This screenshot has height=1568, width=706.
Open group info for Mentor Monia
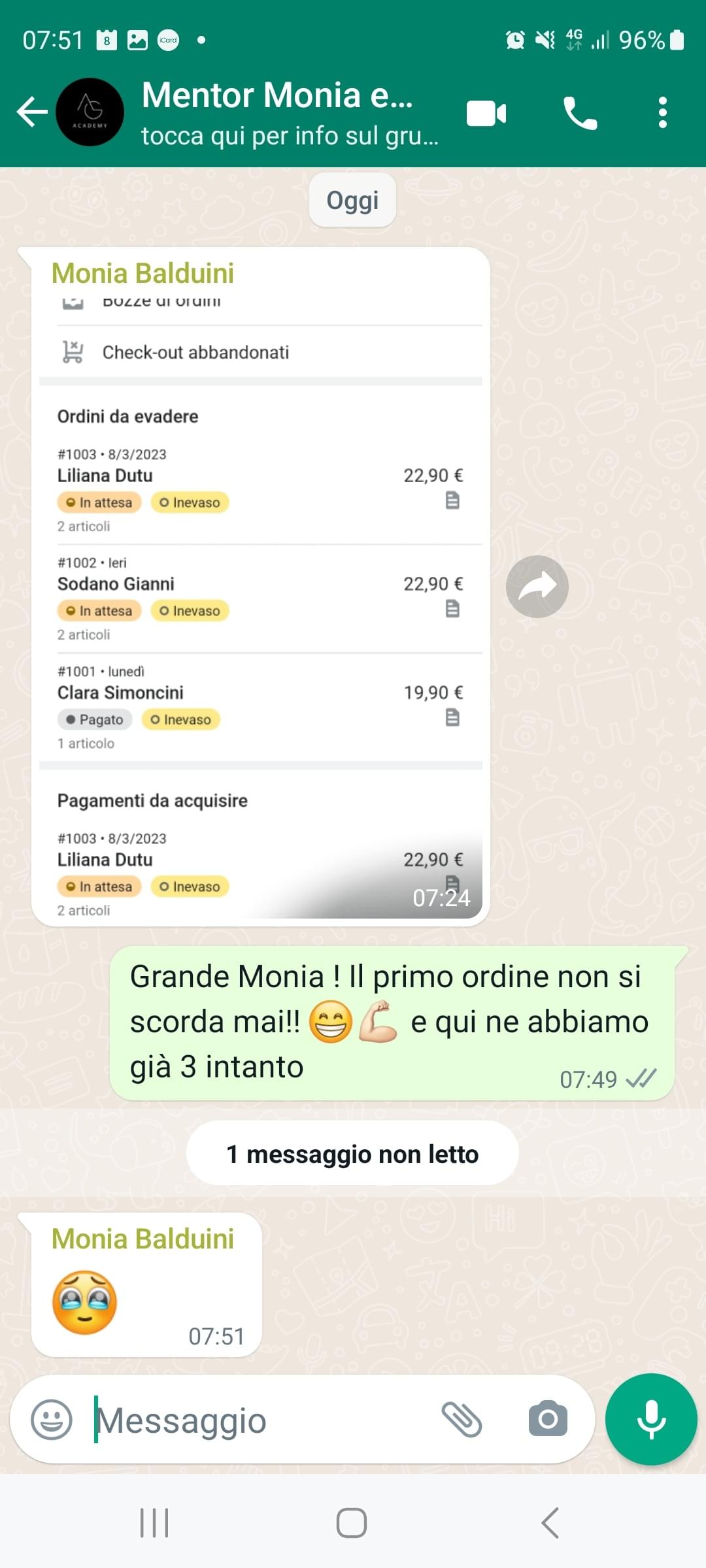(288, 112)
